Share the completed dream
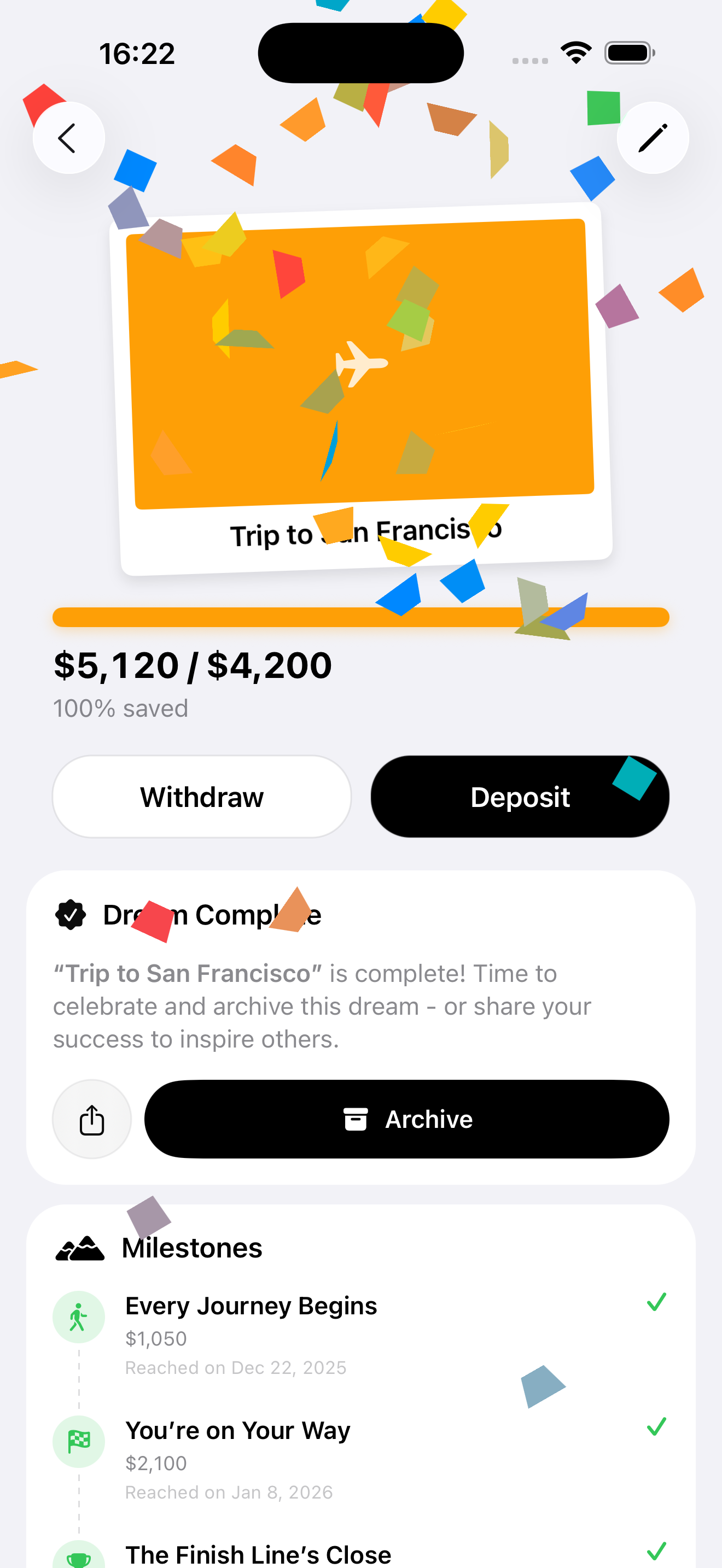The height and width of the screenshot is (1568, 722). (92, 1119)
